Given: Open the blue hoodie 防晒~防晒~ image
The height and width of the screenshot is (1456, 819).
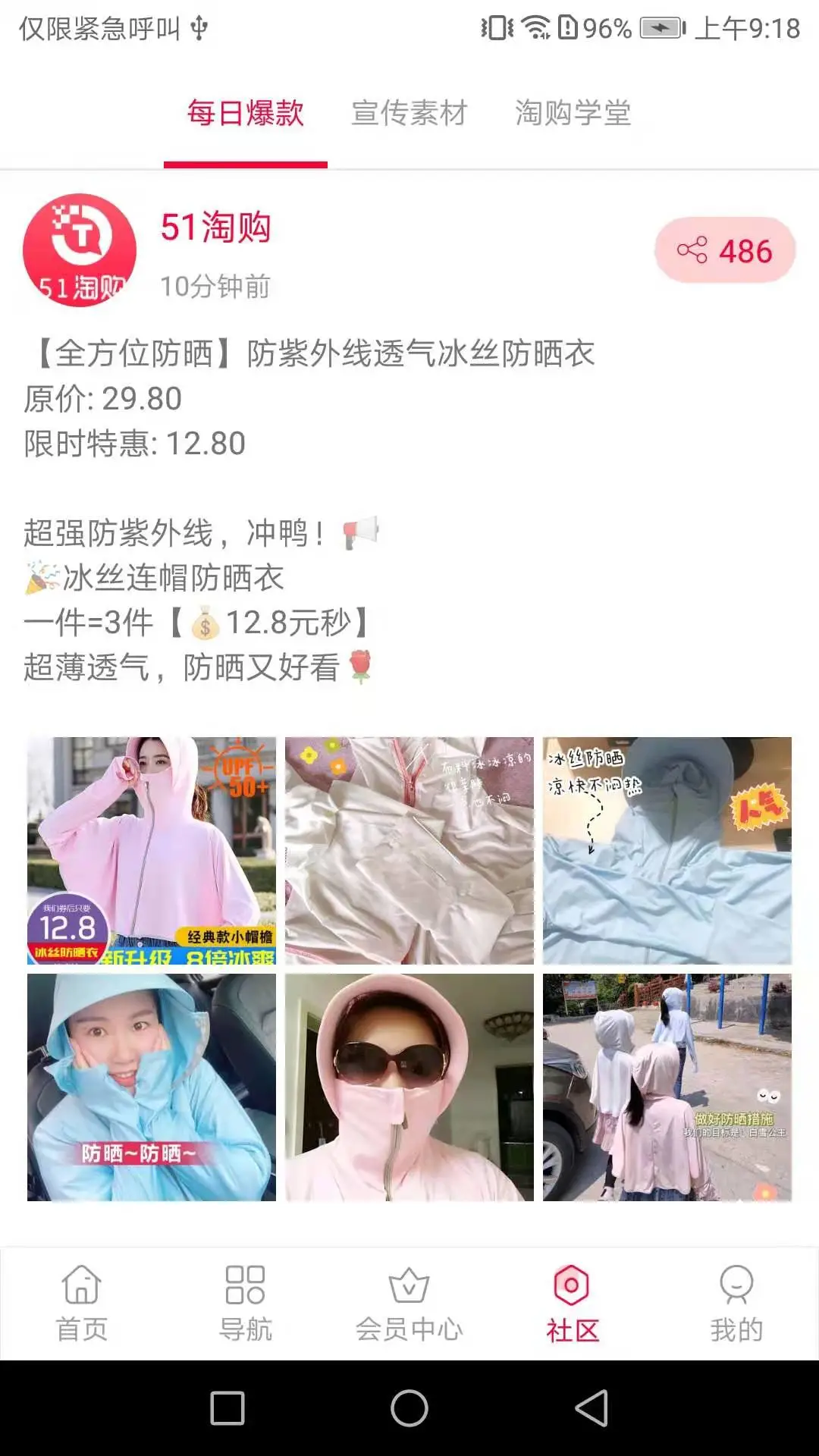Looking at the screenshot, I should [x=152, y=1087].
